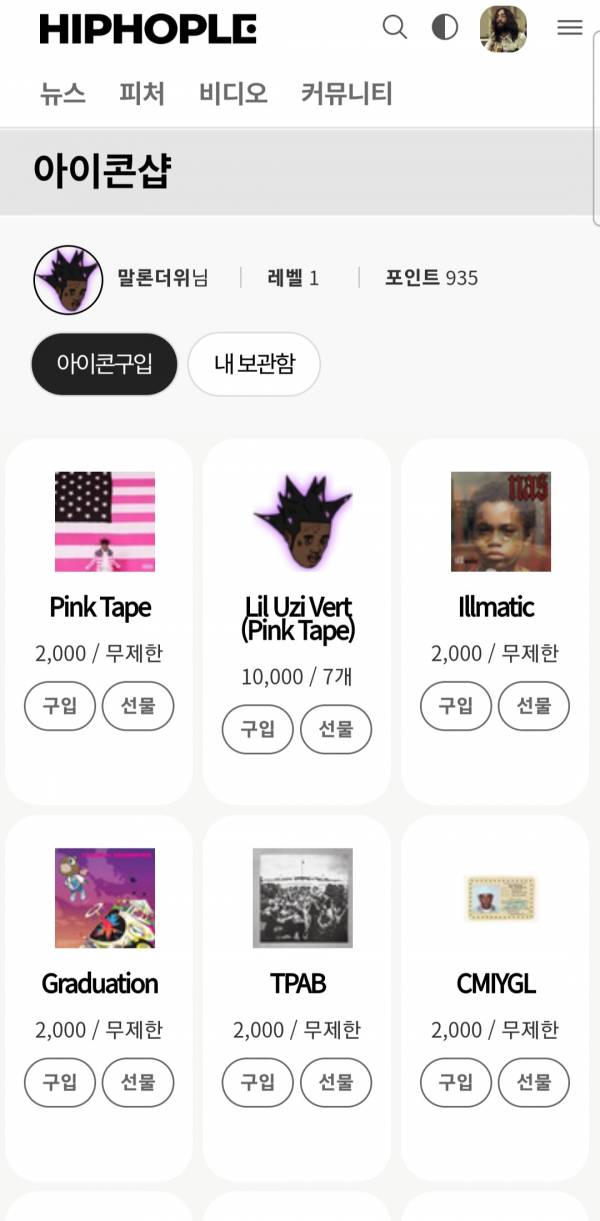
Task: Buy the Illmatic icon
Action: tap(456, 706)
